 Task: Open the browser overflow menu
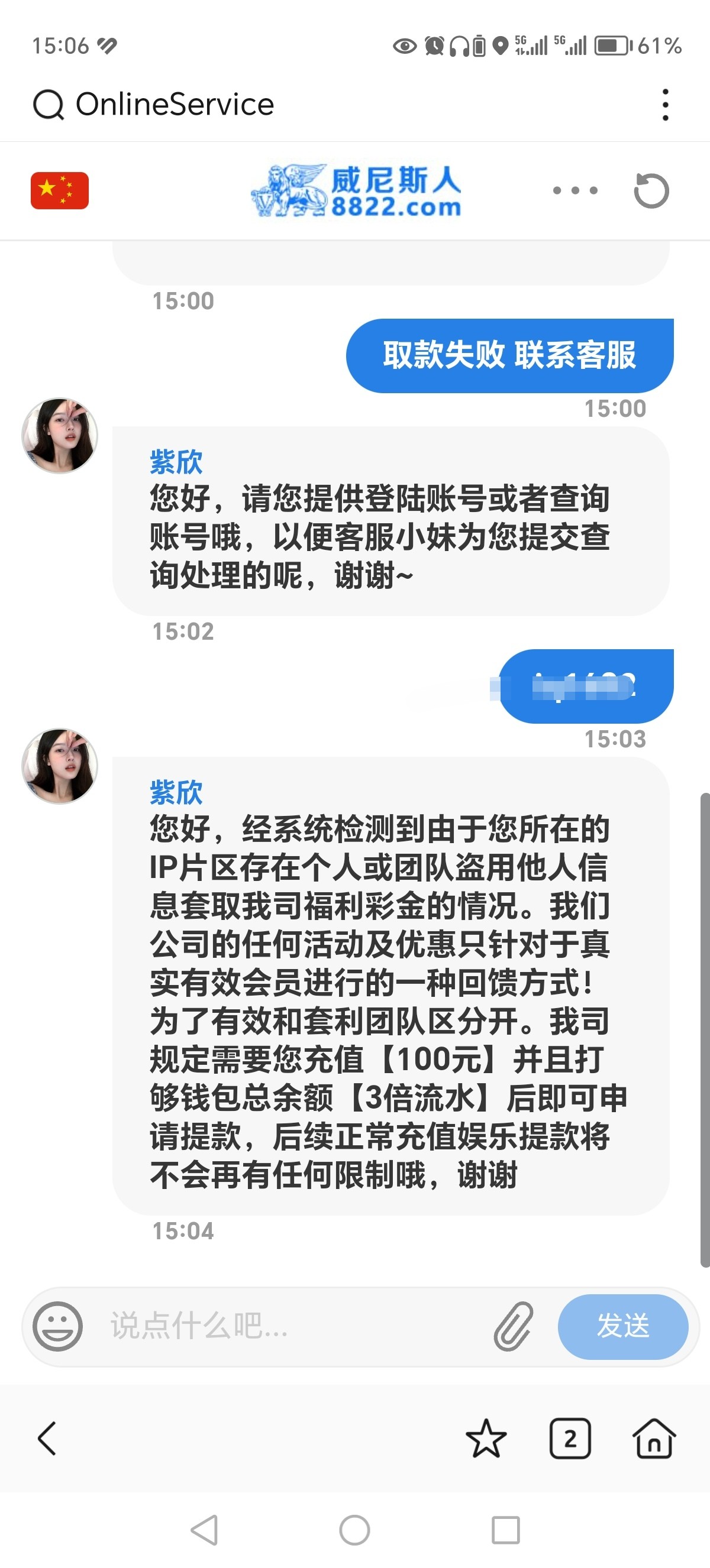665,105
